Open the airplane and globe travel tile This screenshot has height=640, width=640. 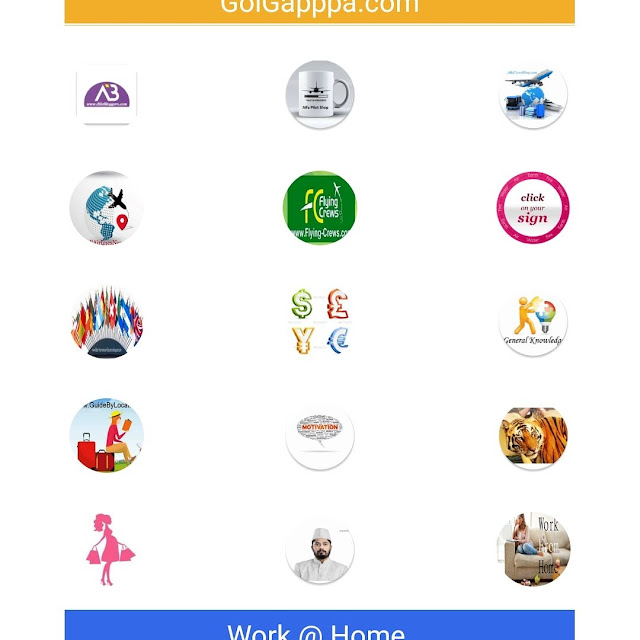(x=533, y=95)
